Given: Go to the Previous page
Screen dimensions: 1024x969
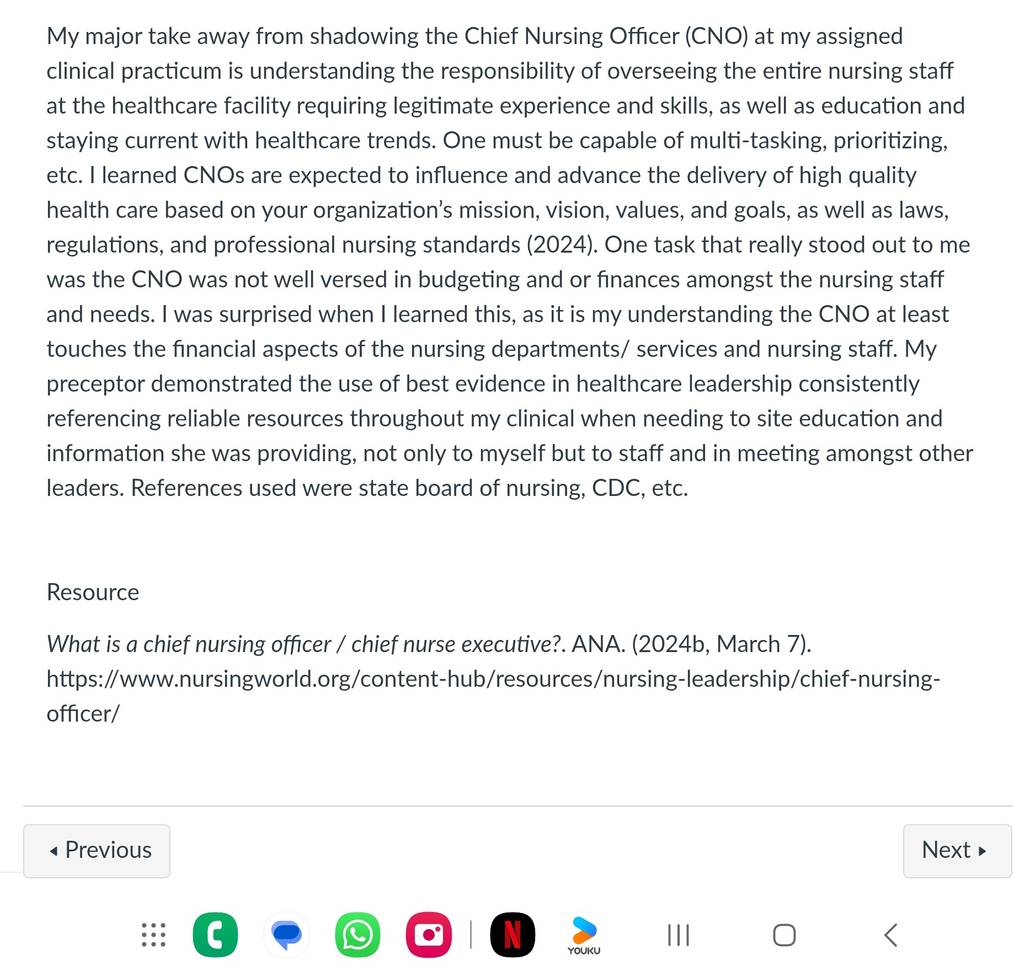Looking at the screenshot, I should pos(97,851).
